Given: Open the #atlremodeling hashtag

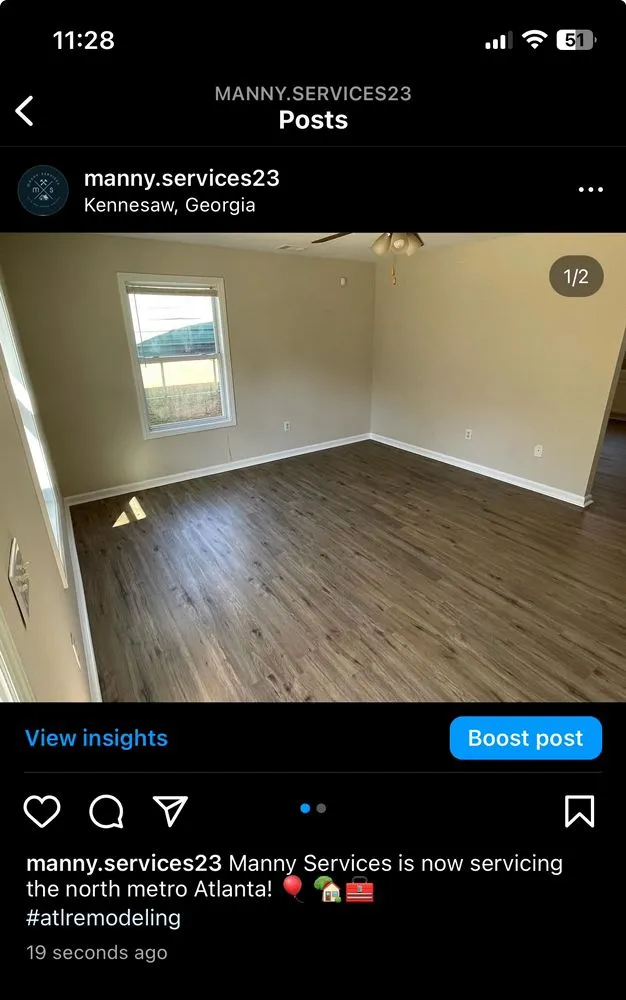Looking at the screenshot, I should (103, 917).
